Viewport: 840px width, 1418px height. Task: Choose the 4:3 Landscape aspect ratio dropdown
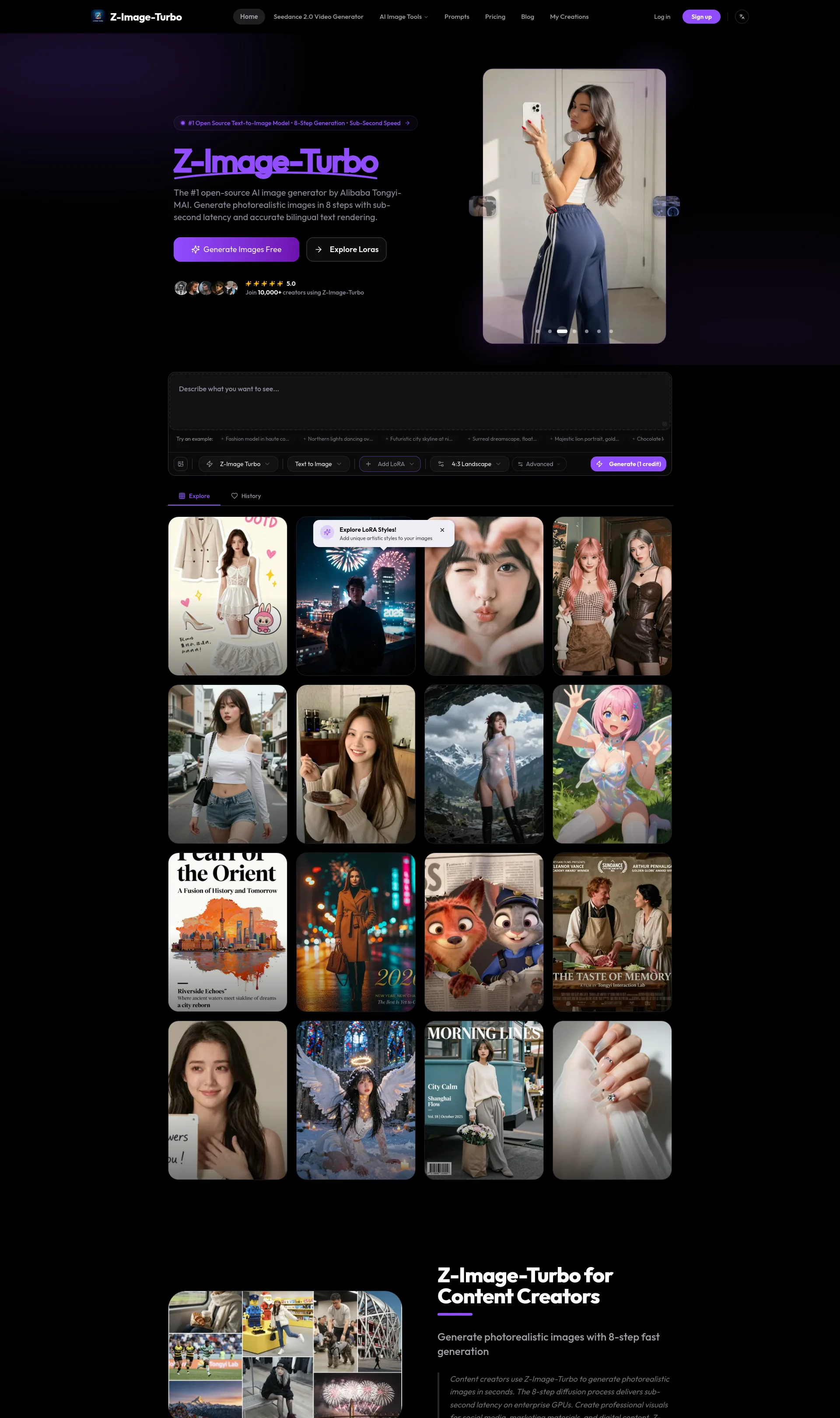[470, 464]
